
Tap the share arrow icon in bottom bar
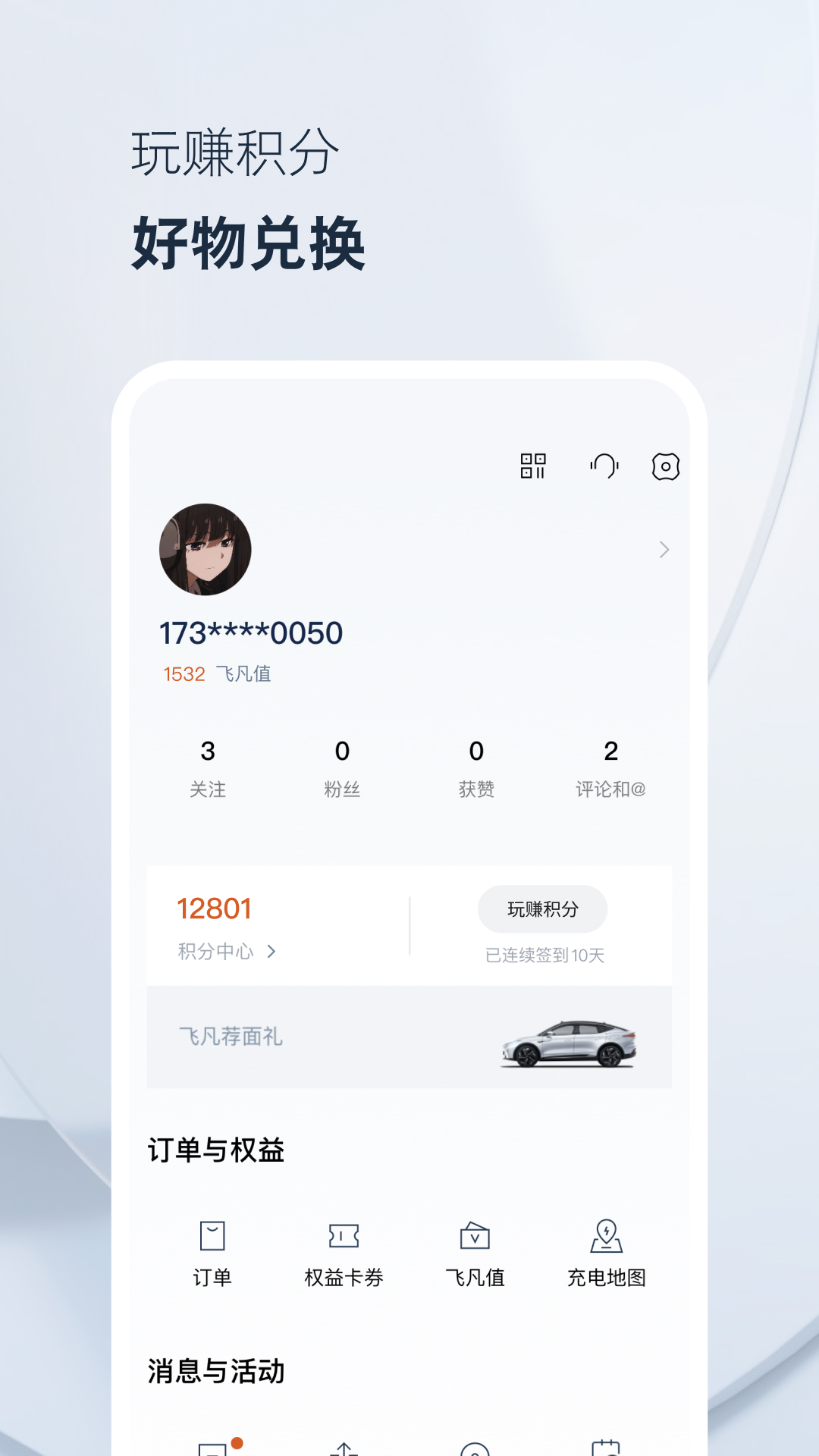tap(343, 1448)
